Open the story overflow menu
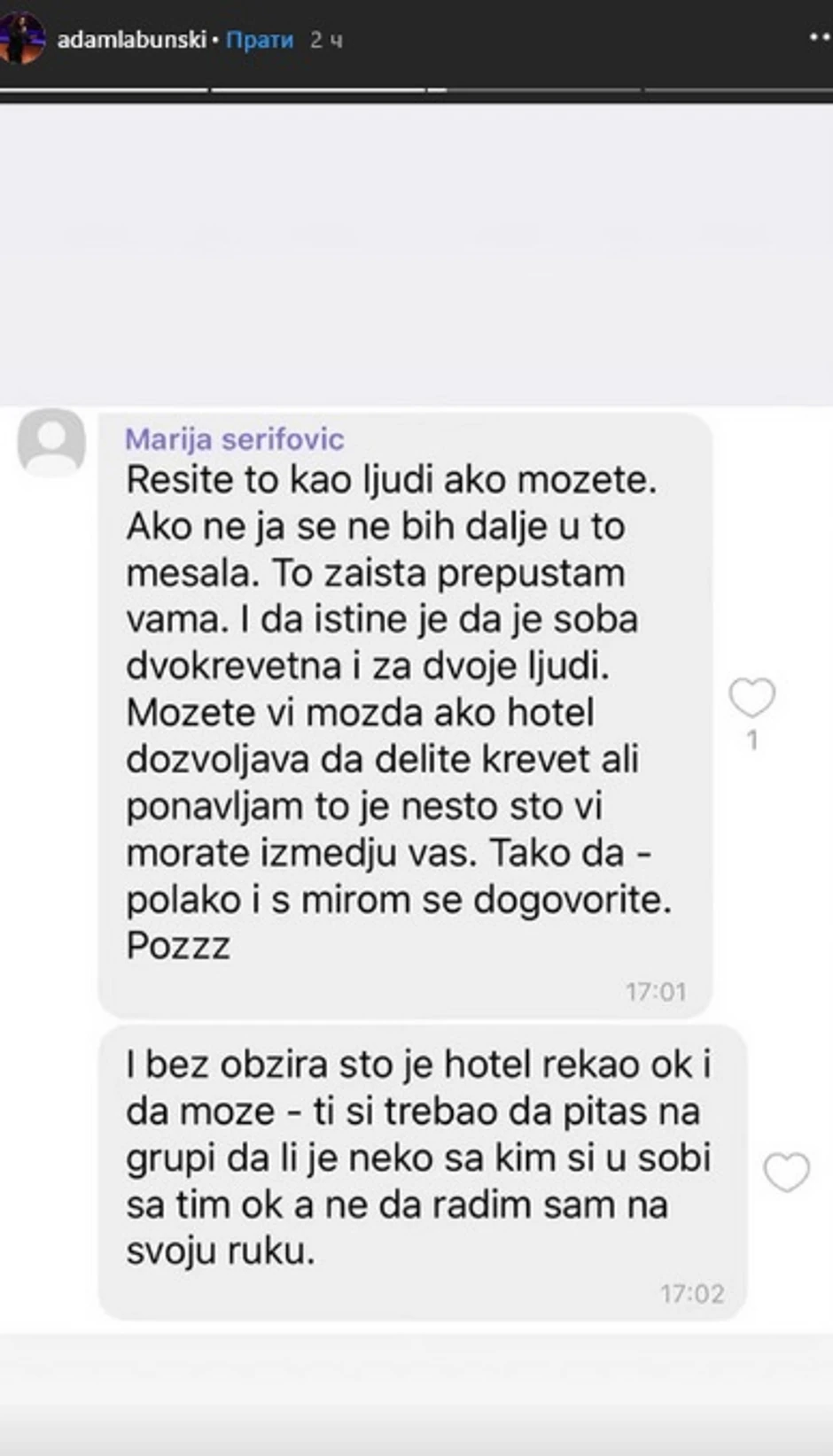 tap(820, 38)
